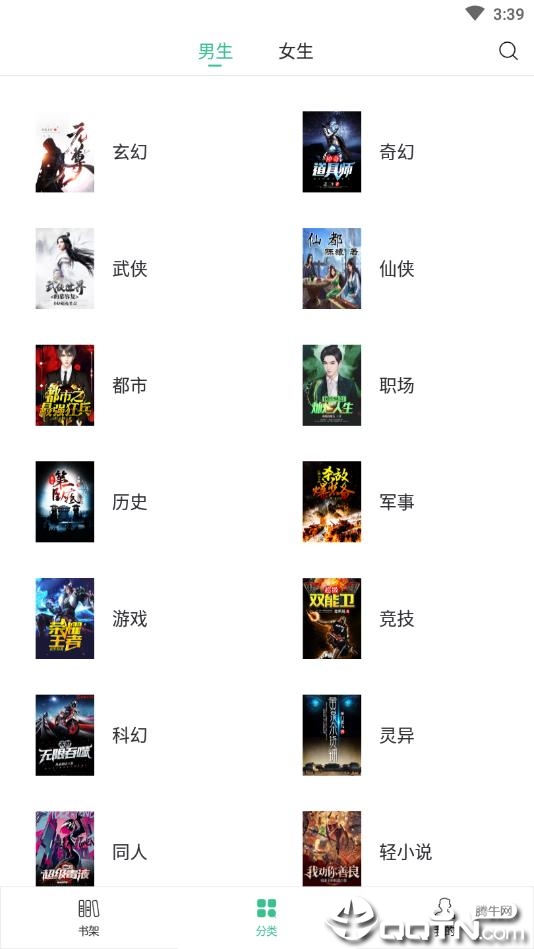Open the 玄幻 category
534x949 pixels.
tap(130, 152)
